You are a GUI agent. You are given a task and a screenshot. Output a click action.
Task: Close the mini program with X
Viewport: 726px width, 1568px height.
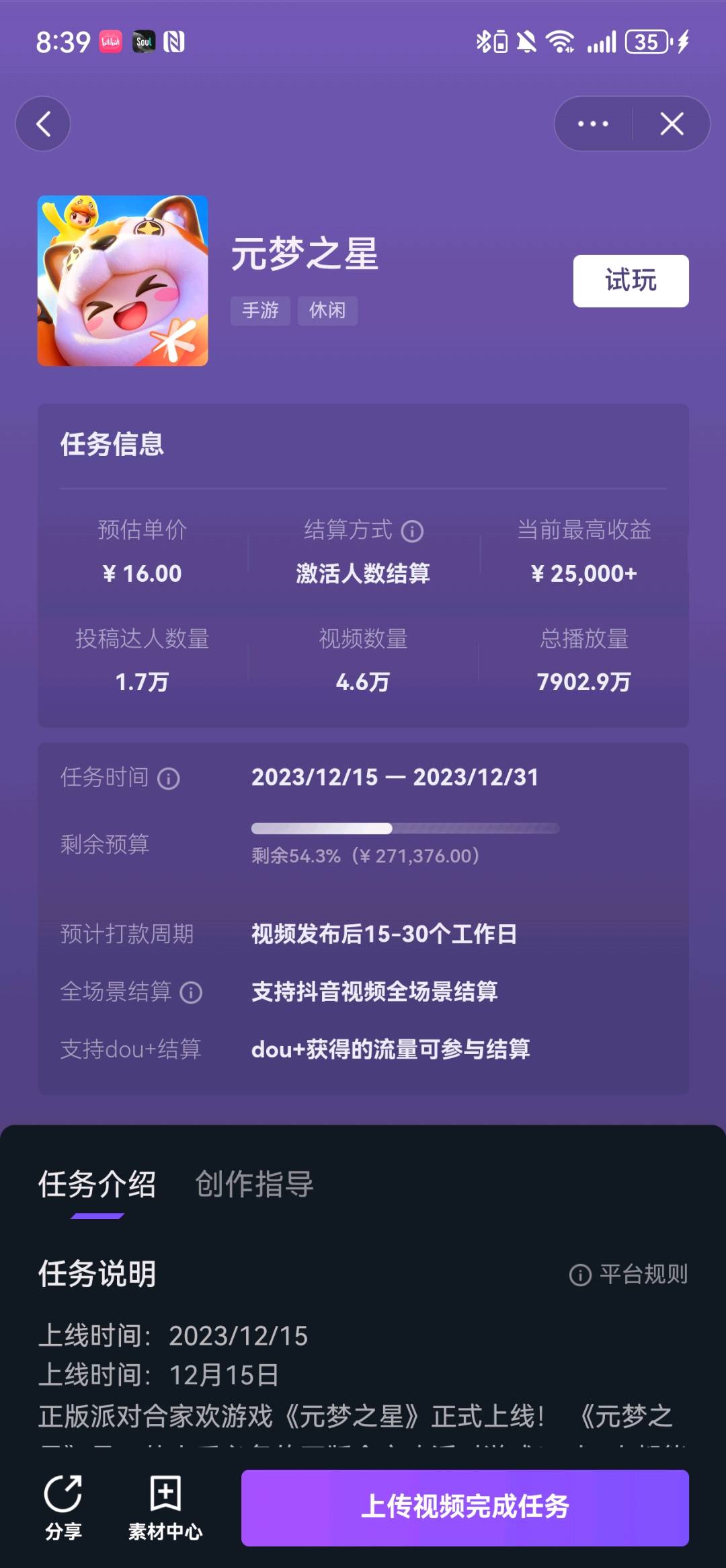[x=672, y=124]
